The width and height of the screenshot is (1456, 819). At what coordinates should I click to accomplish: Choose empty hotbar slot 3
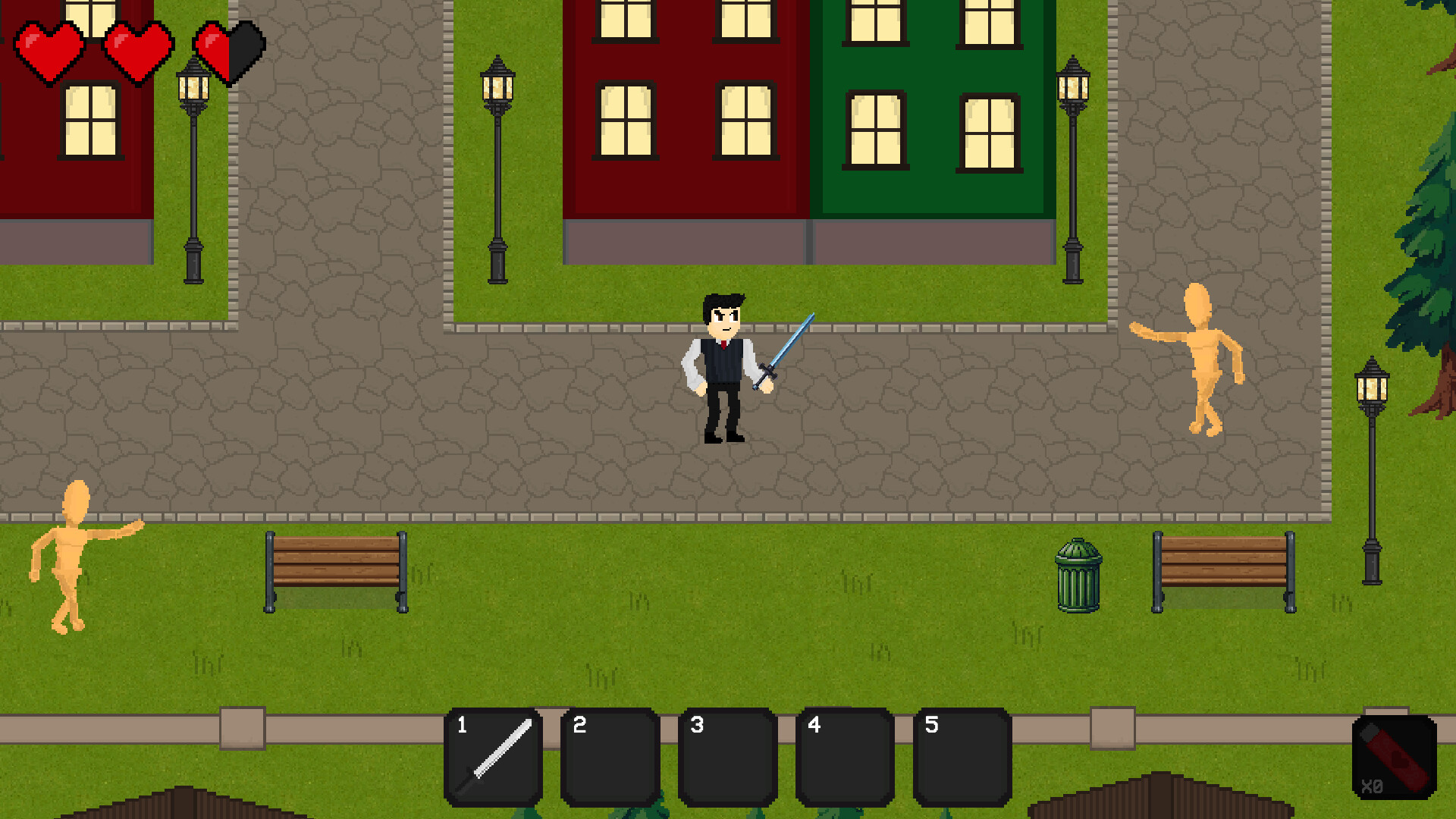(728, 757)
